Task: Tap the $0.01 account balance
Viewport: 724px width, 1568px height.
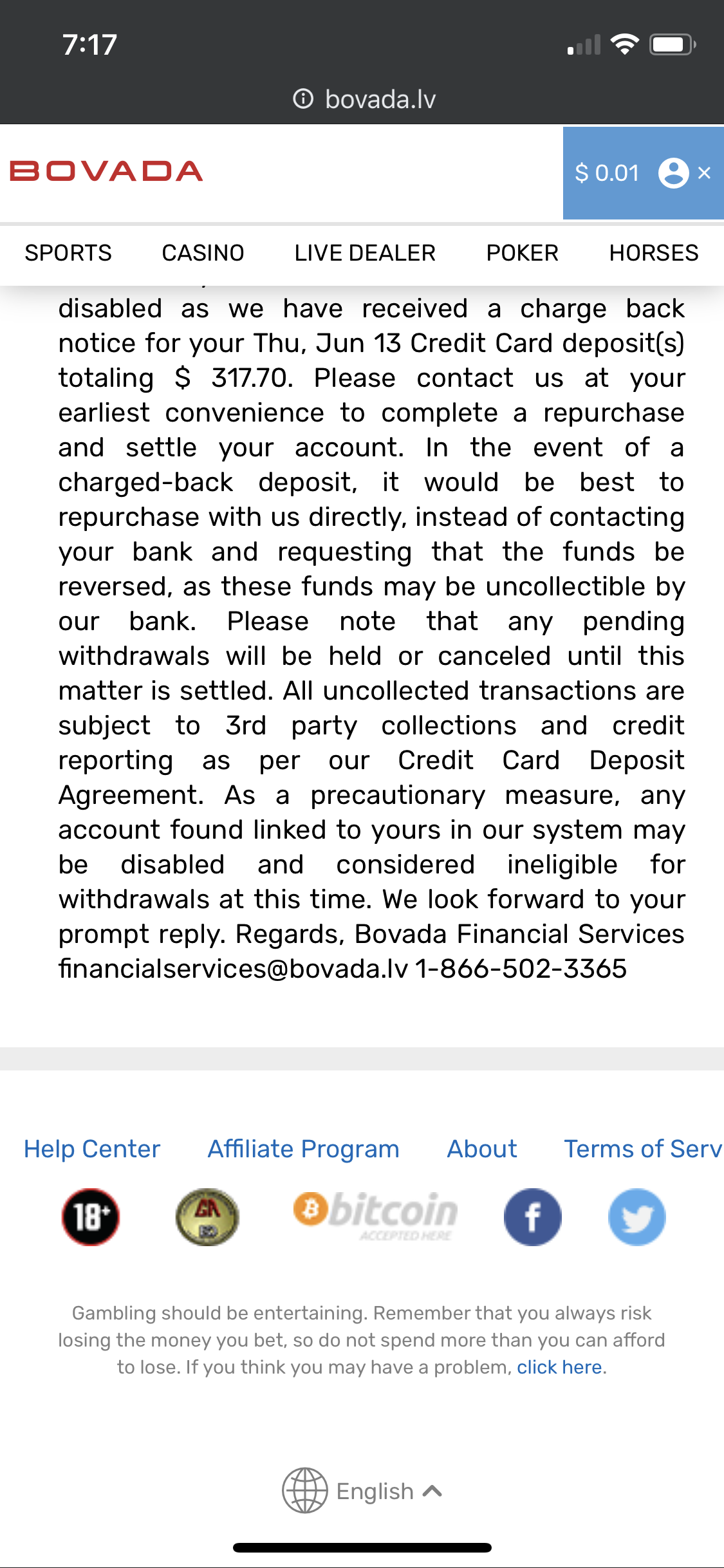Action: (607, 173)
